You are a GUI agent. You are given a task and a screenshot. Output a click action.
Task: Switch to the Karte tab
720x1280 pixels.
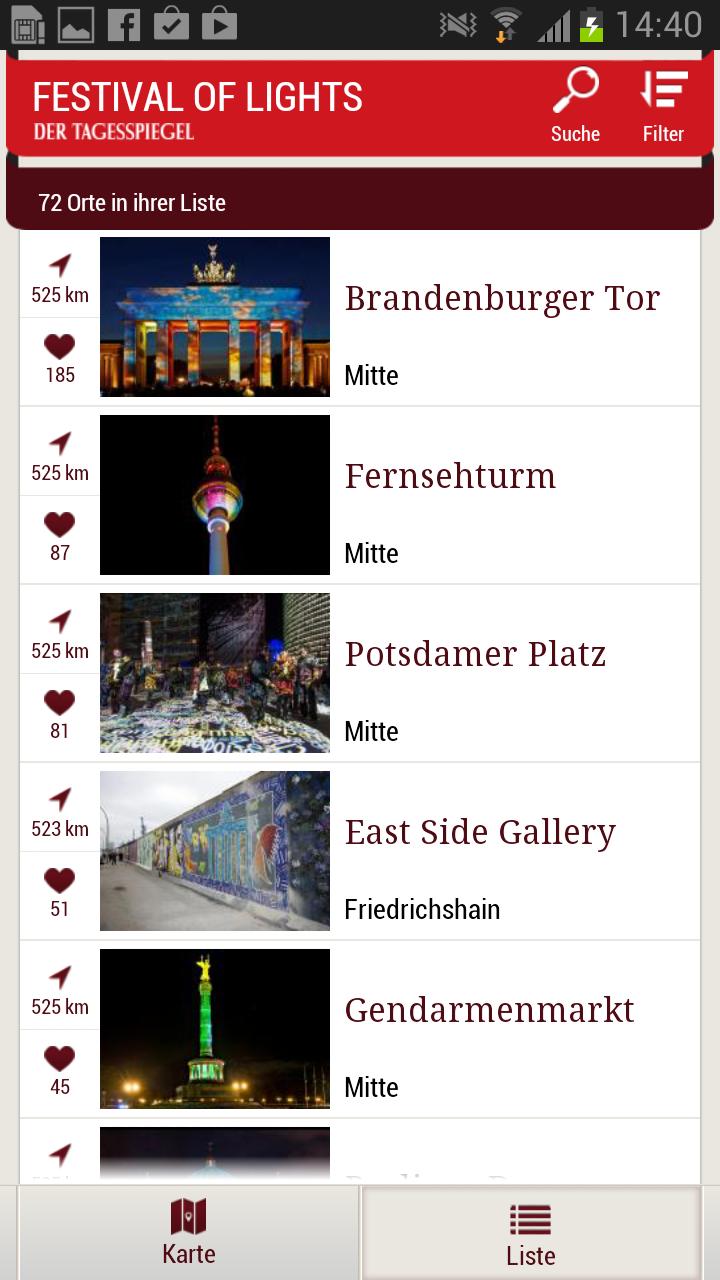tap(189, 1232)
